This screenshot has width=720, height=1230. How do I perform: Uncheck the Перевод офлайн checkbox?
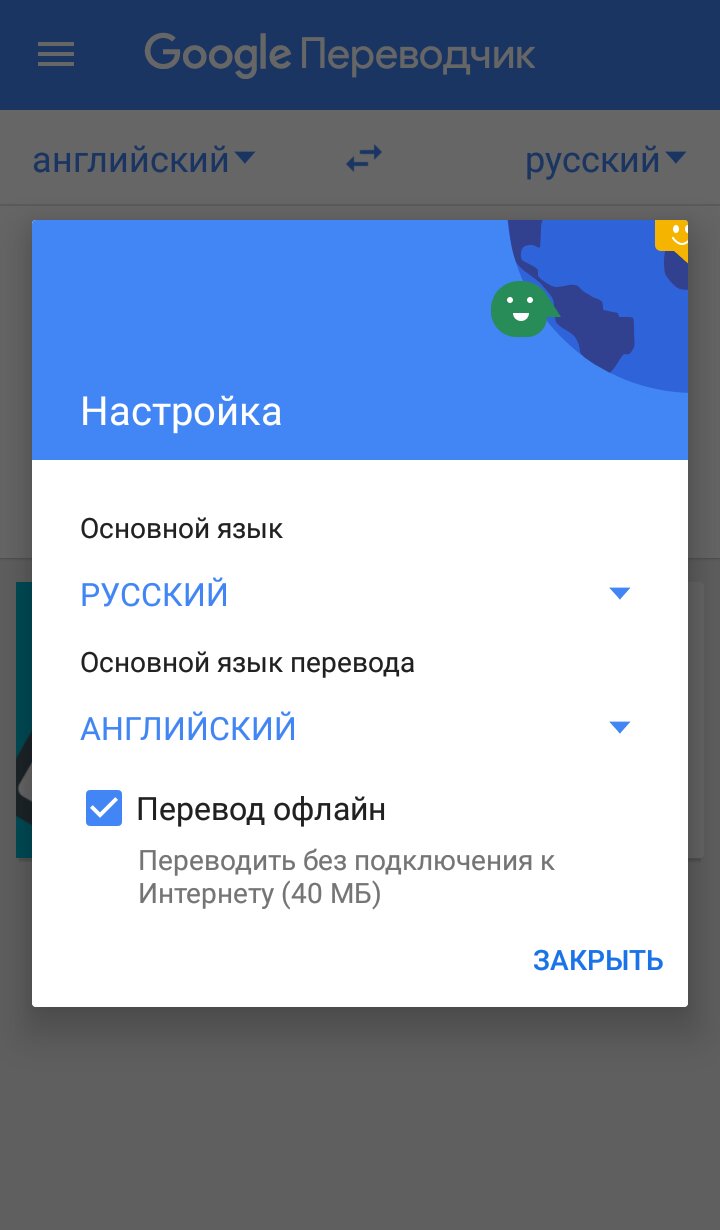pyautogui.click(x=104, y=808)
